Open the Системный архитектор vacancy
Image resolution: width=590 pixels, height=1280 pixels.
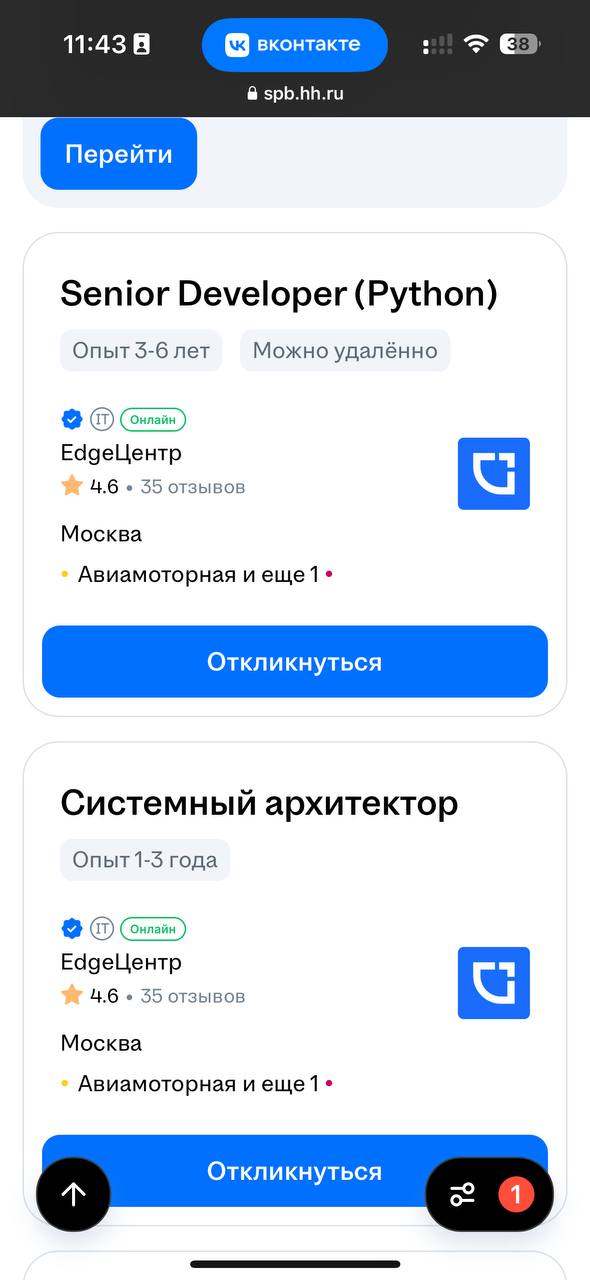click(x=259, y=803)
